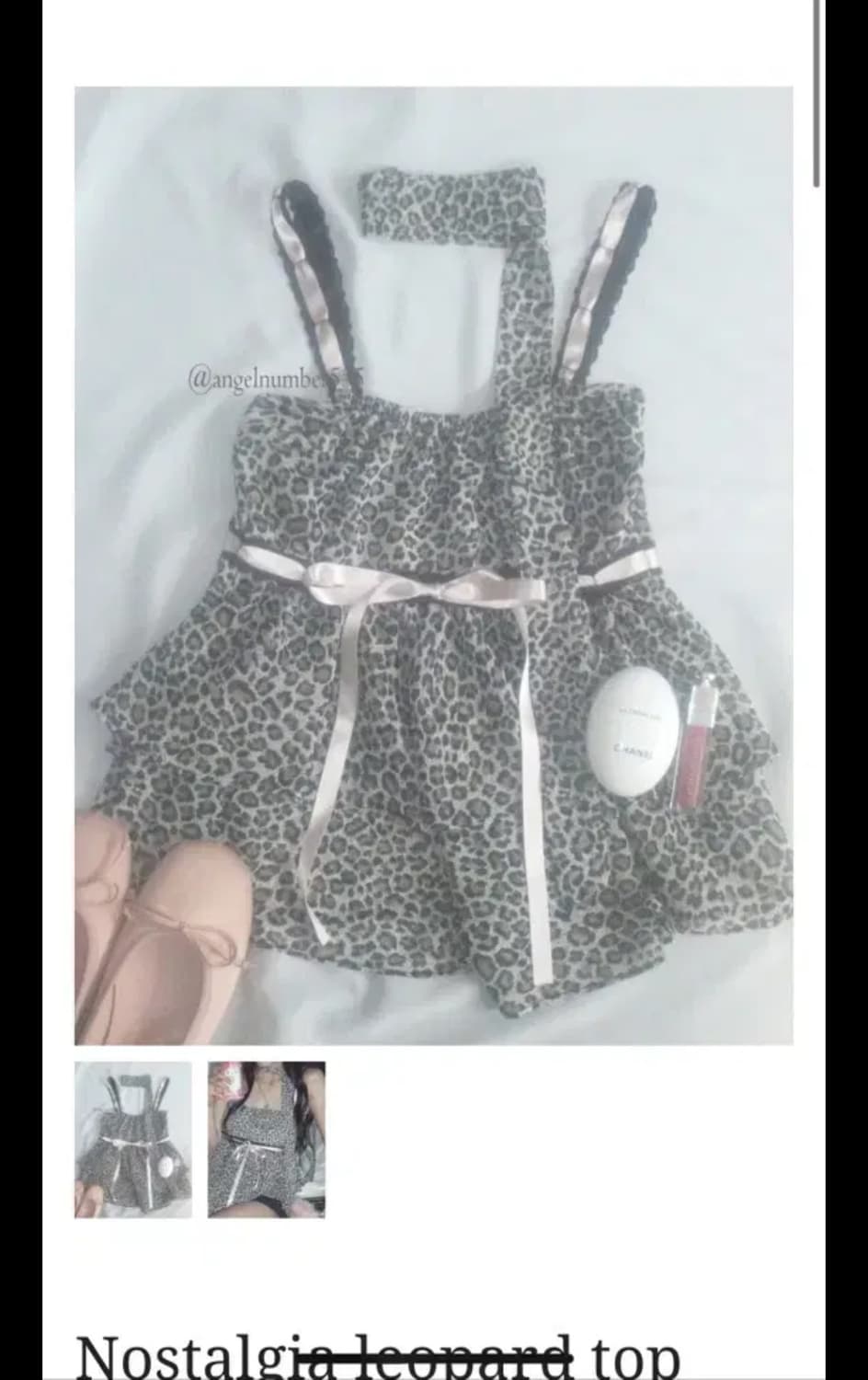
Task: Select the first flat-lay thumbnail
Action: [133, 1140]
